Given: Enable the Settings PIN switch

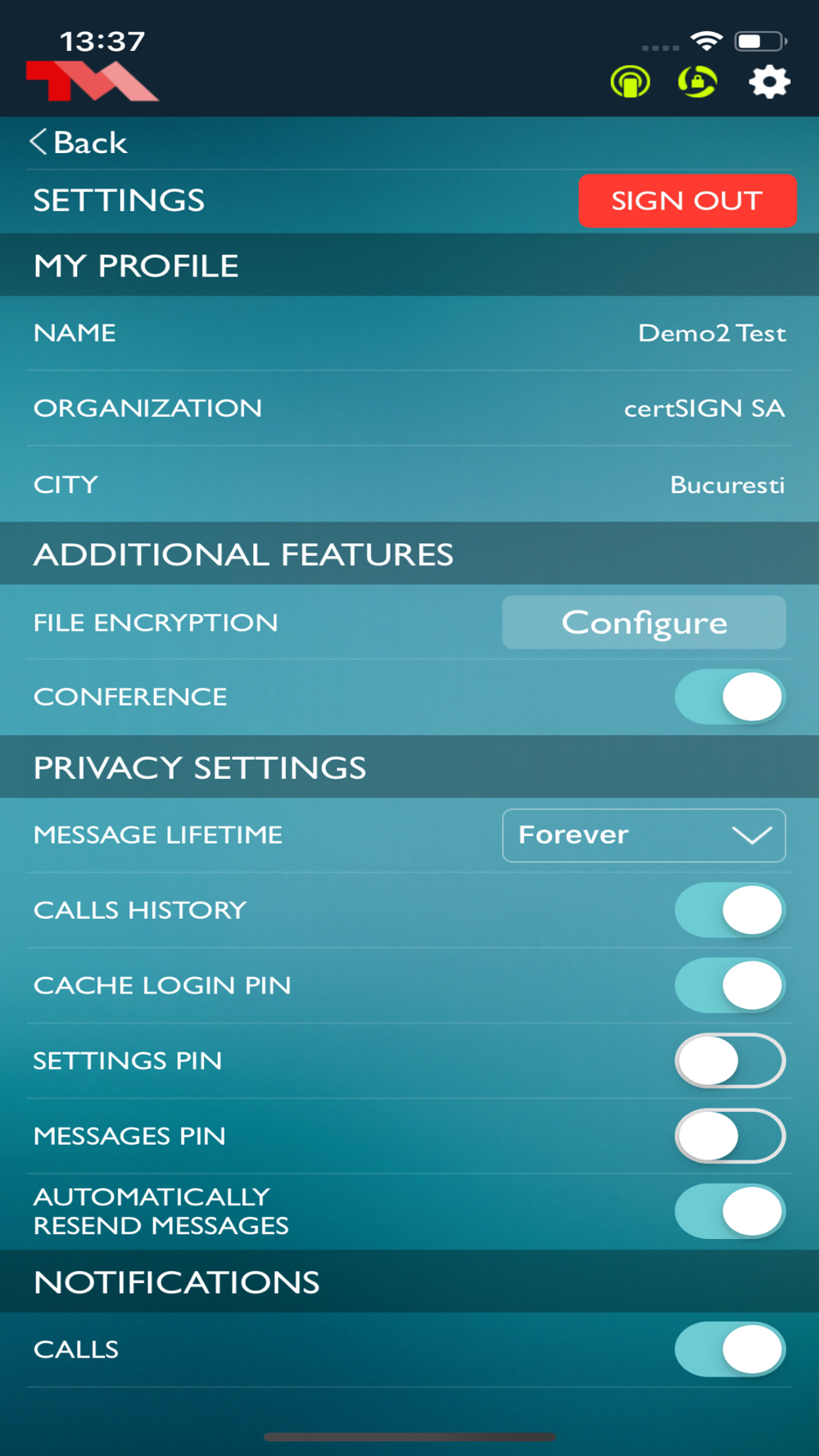Looking at the screenshot, I should [730, 1060].
